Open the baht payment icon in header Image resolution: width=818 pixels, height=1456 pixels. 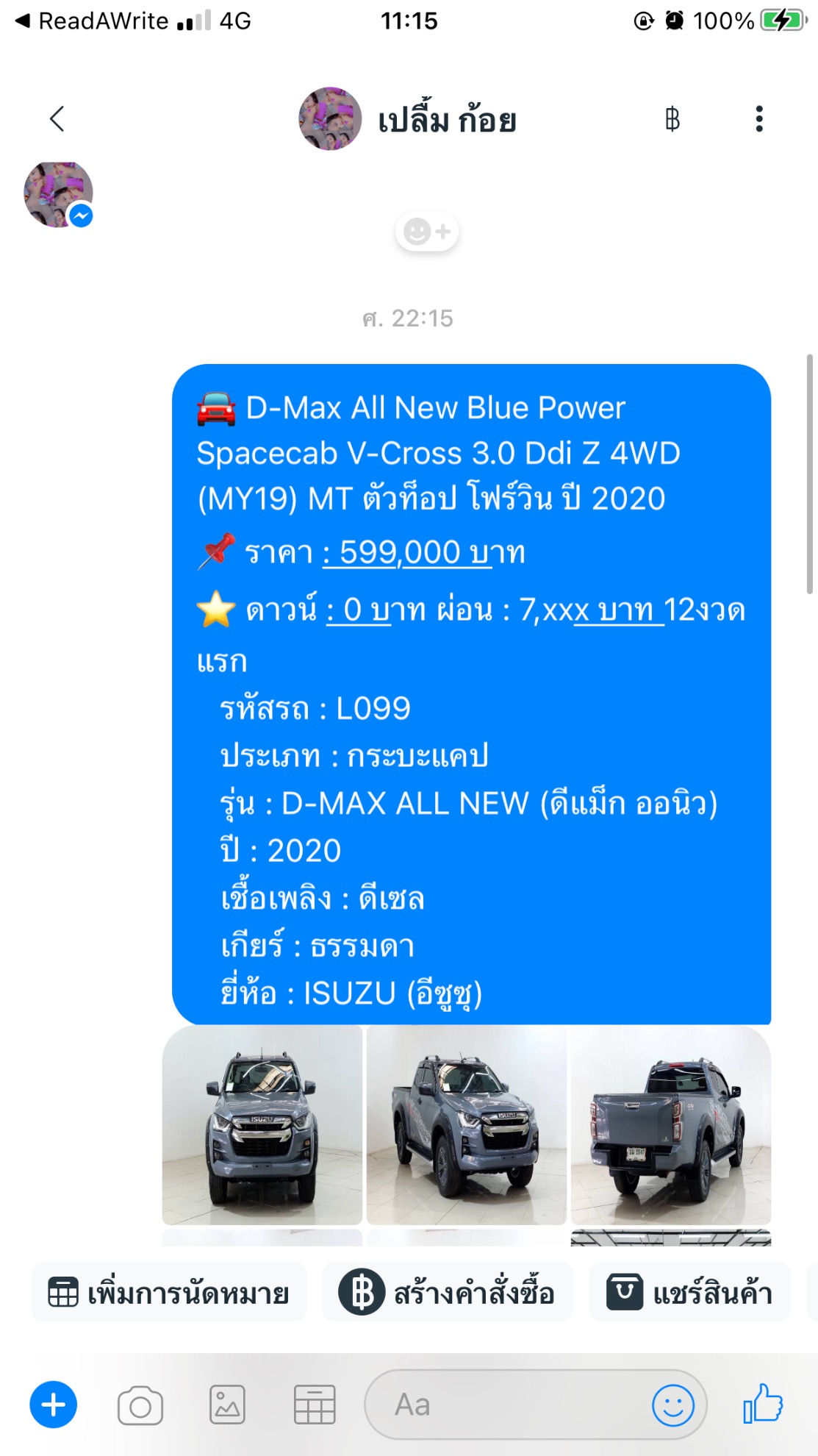tap(672, 119)
